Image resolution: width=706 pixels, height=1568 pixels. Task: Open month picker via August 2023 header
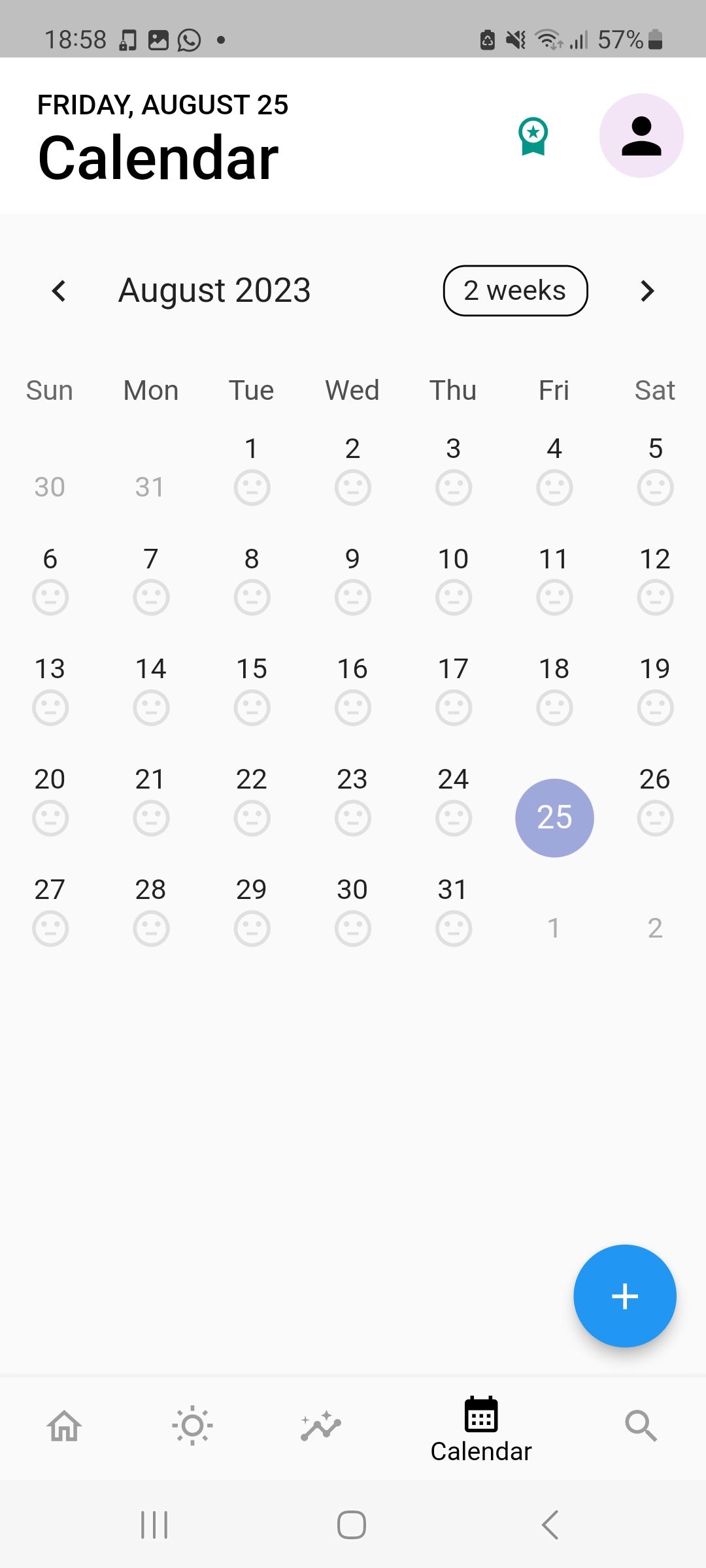[x=214, y=289]
